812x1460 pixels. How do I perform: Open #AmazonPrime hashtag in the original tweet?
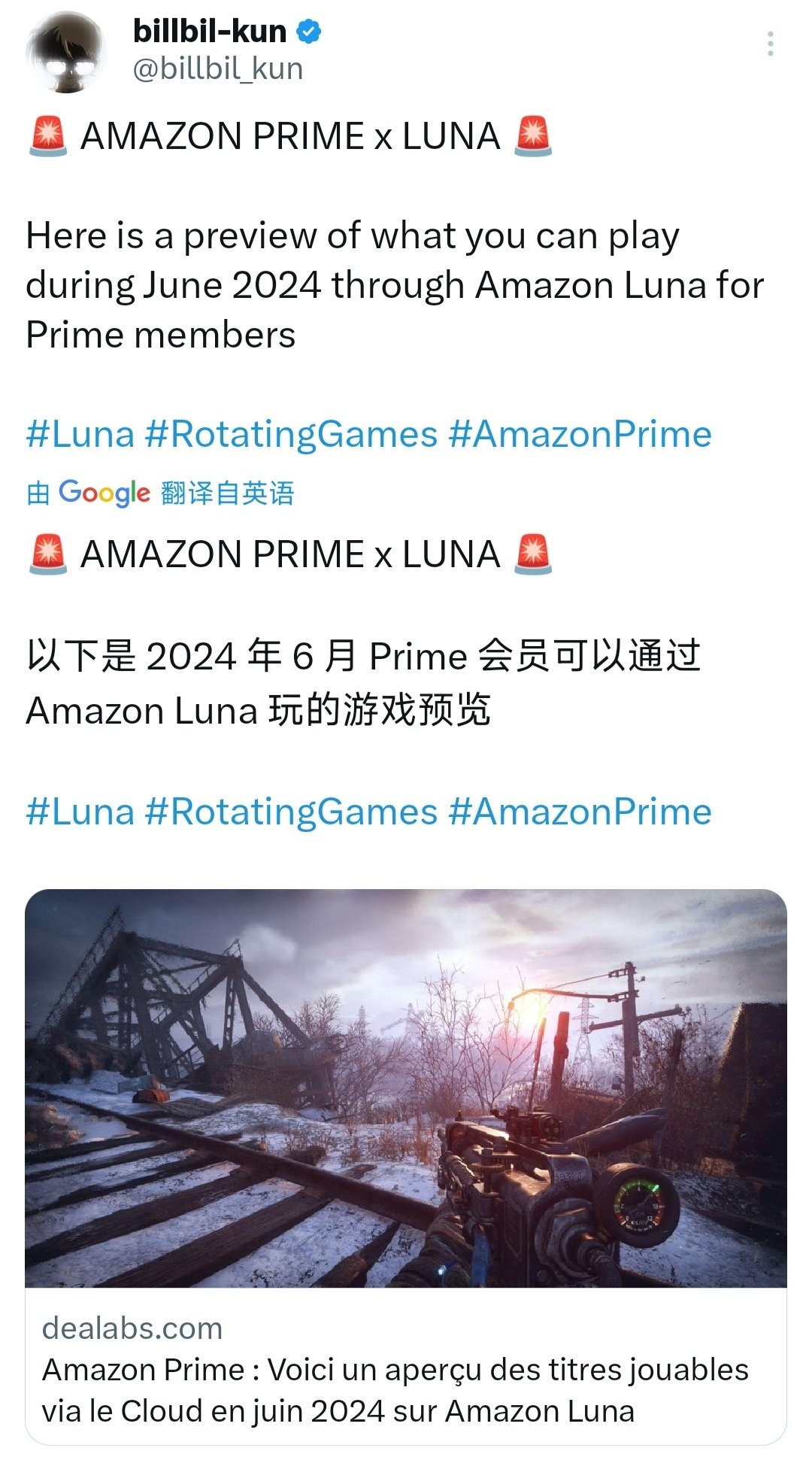[x=580, y=434]
